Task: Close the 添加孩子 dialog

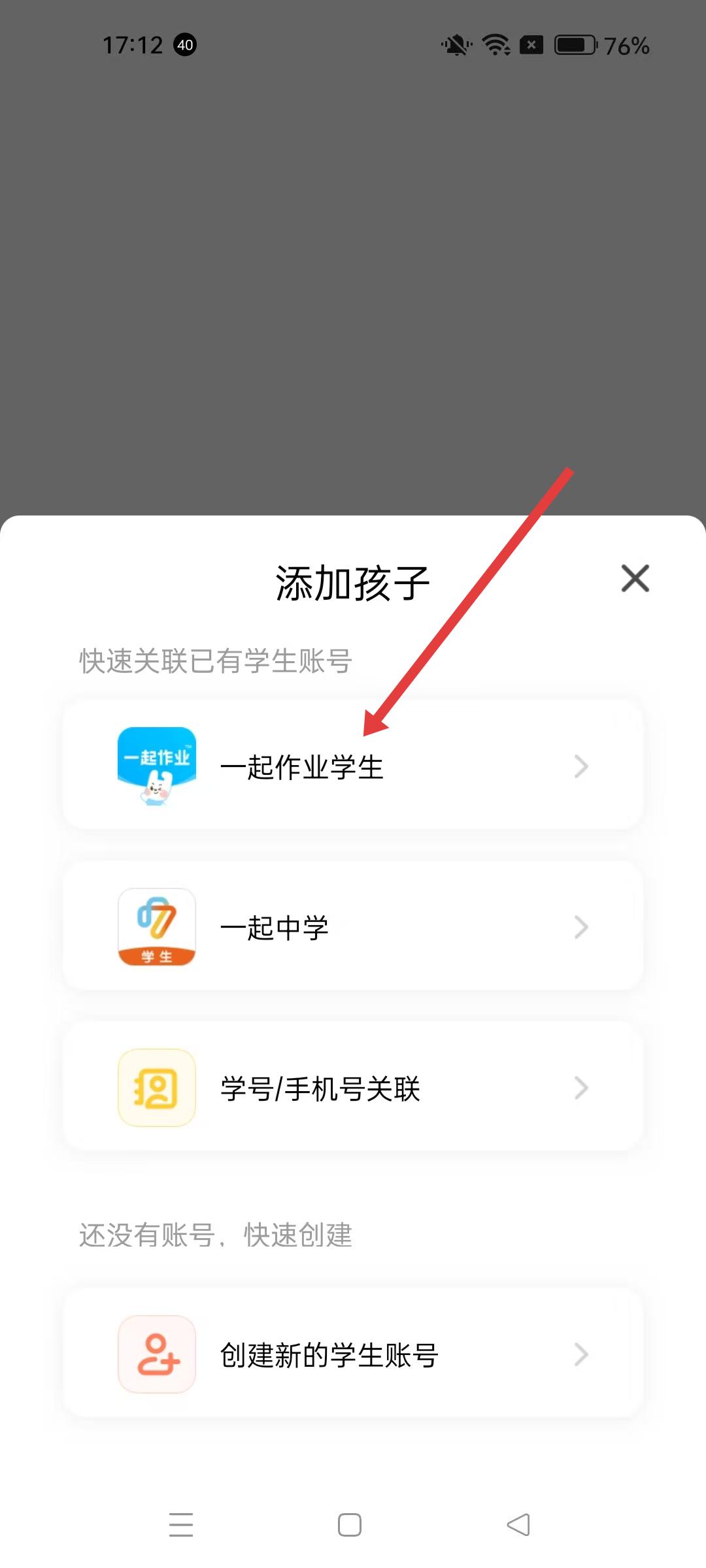Action: [x=635, y=579]
